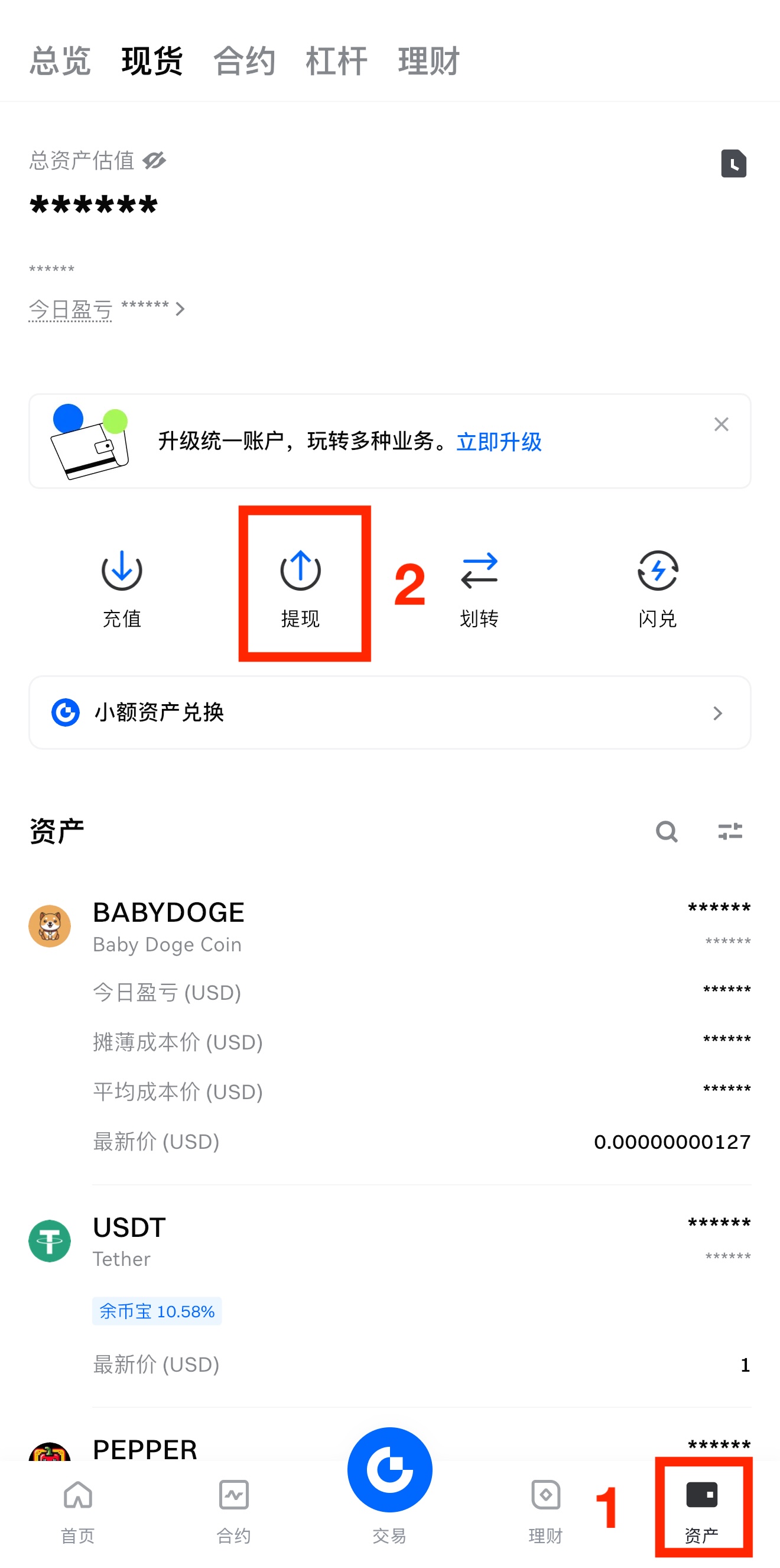The image size is (780, 1568).
Task: Open 合约 from the bottom navigation
Action: [x=233, y=1498]
